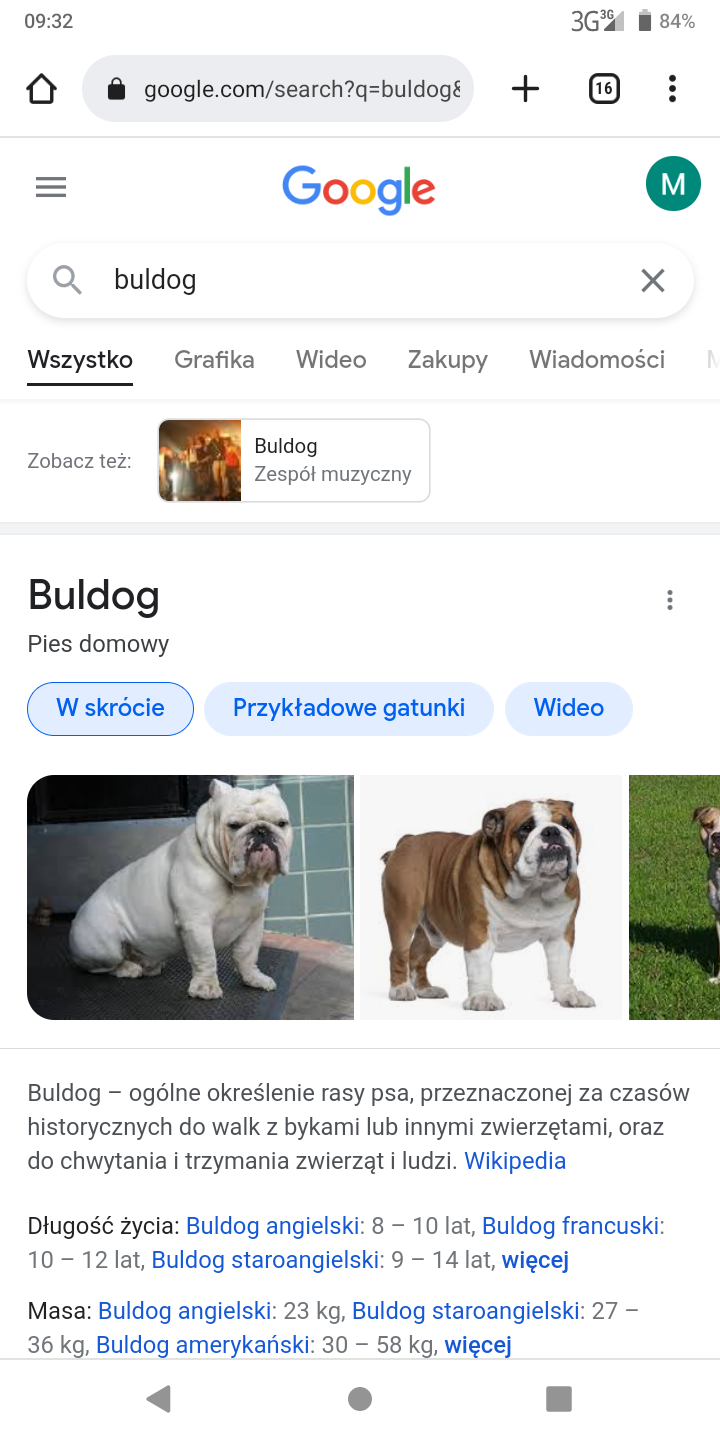Open a new browser tab
This screenshot has height=1440, width=720.
pyautogui.click(x=525, y=89)
